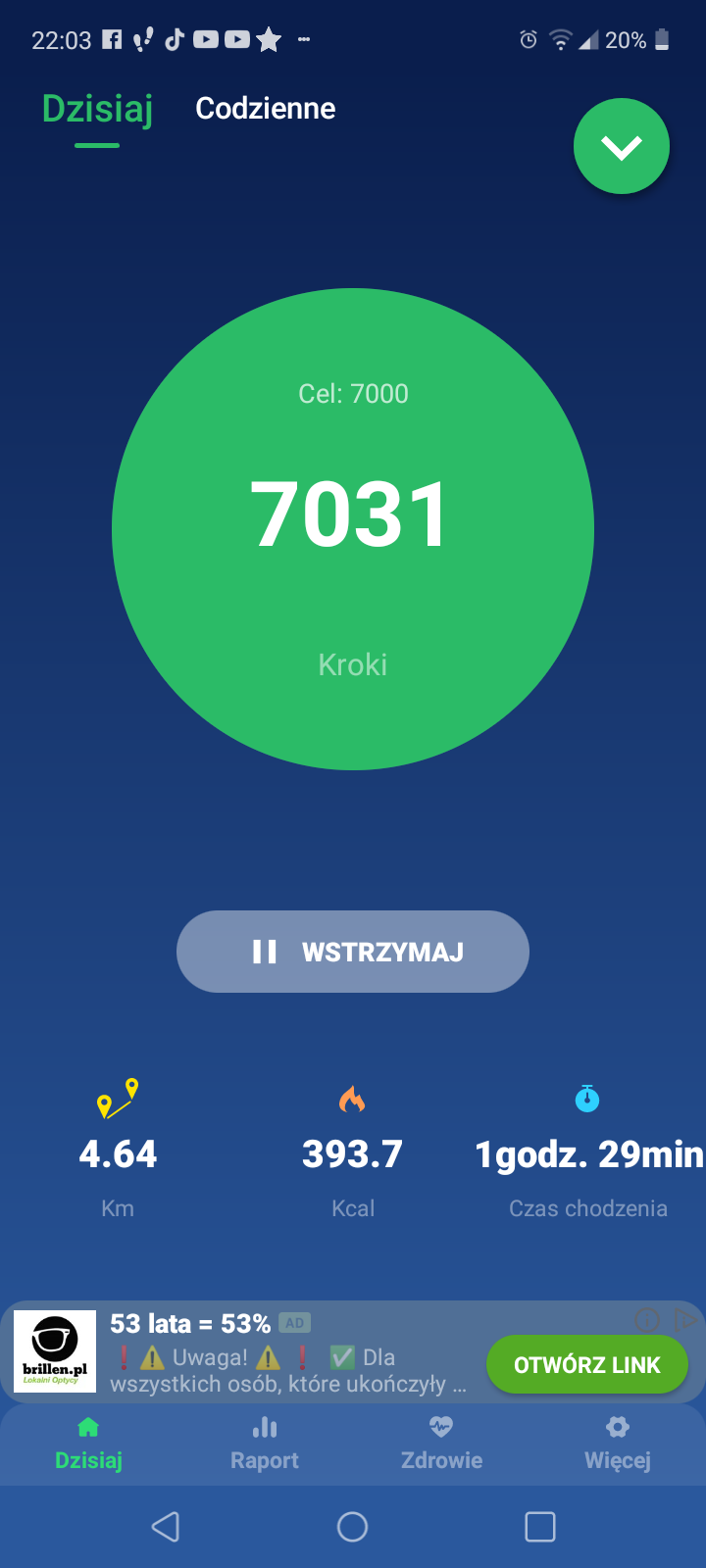The height and width of the screenshot is (1568, 706).
Task: Open recent apps from the navigation bar
Action: click(540, 1526)
